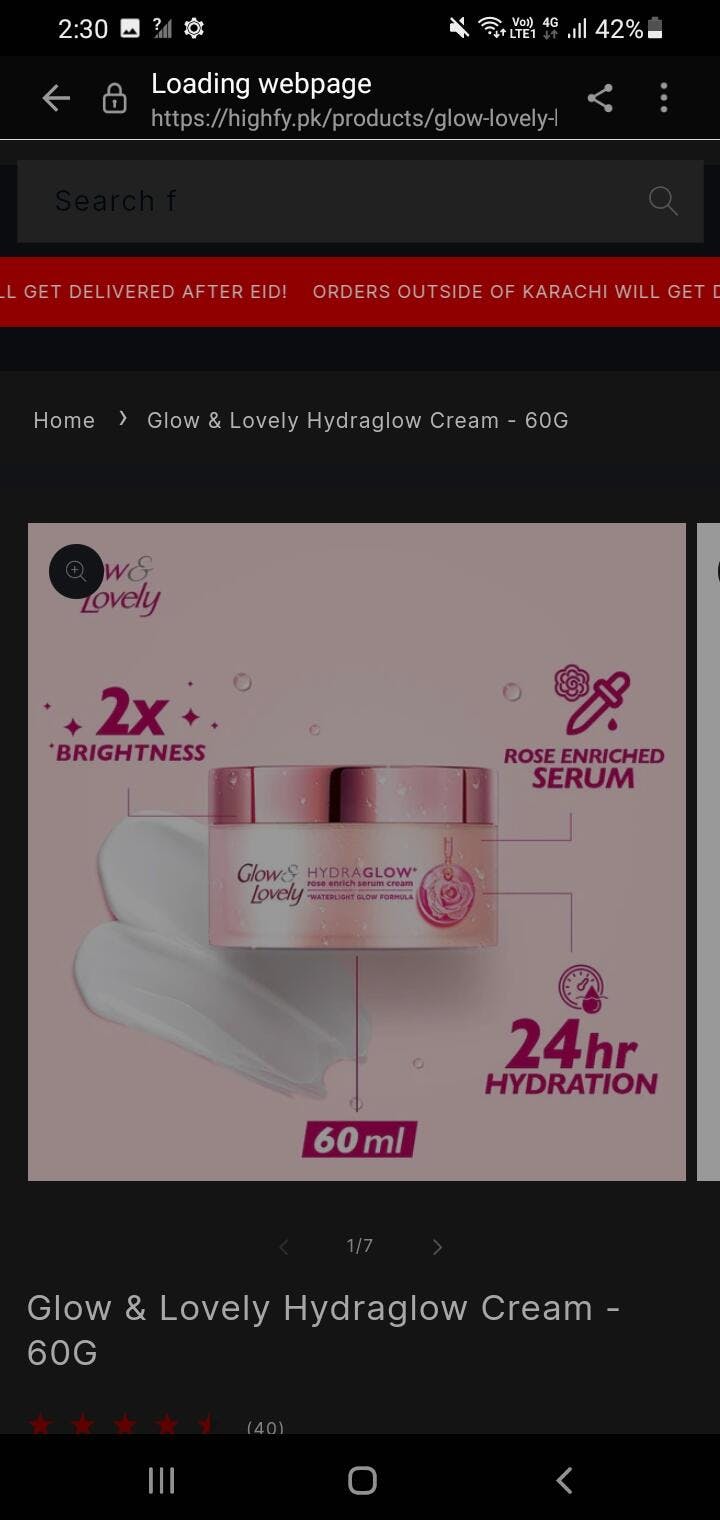Open the Home breadcrumb link
This screenshot has width=720, height=1520.
point(64,420)
